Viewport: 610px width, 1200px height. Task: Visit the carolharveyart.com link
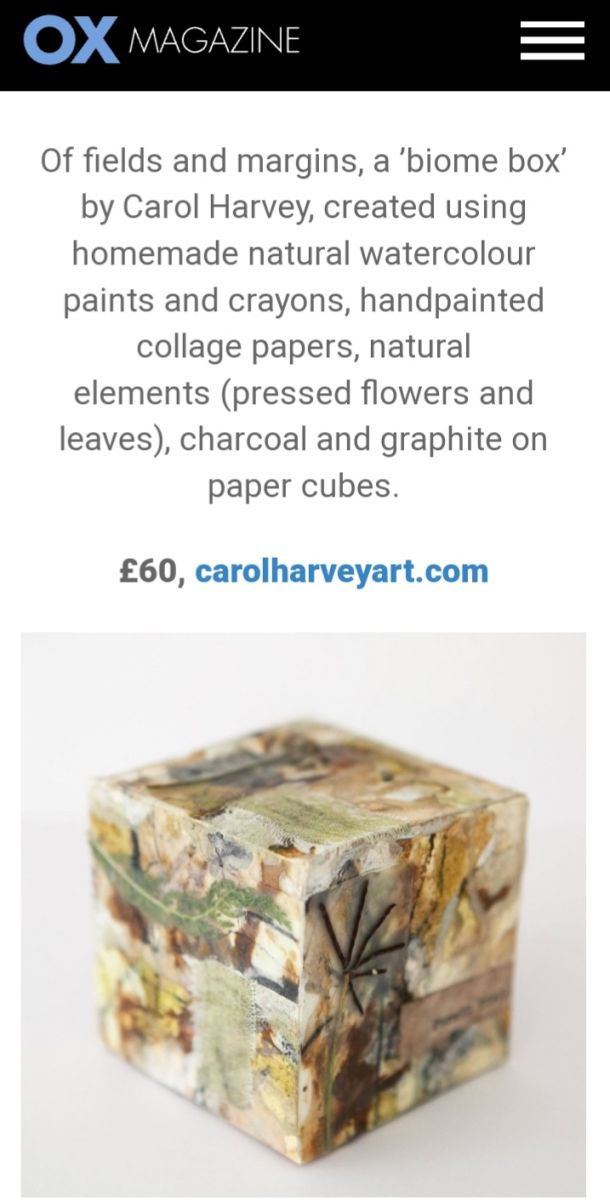click(341, 572)
